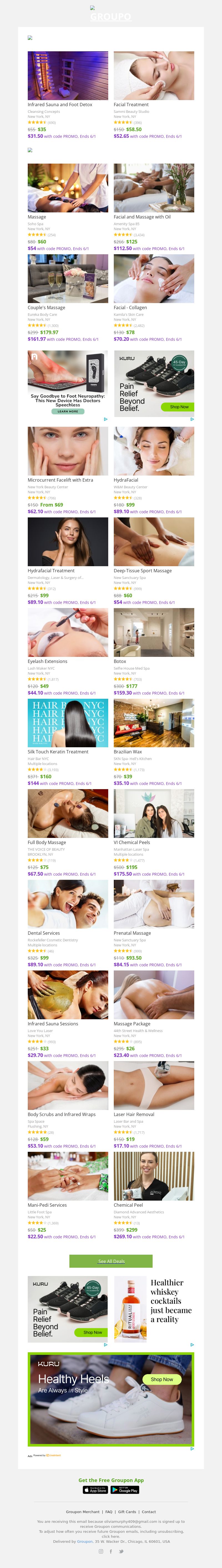
Task: Visit Groupon's Twitter page
Action: (x=121, y=1551)
